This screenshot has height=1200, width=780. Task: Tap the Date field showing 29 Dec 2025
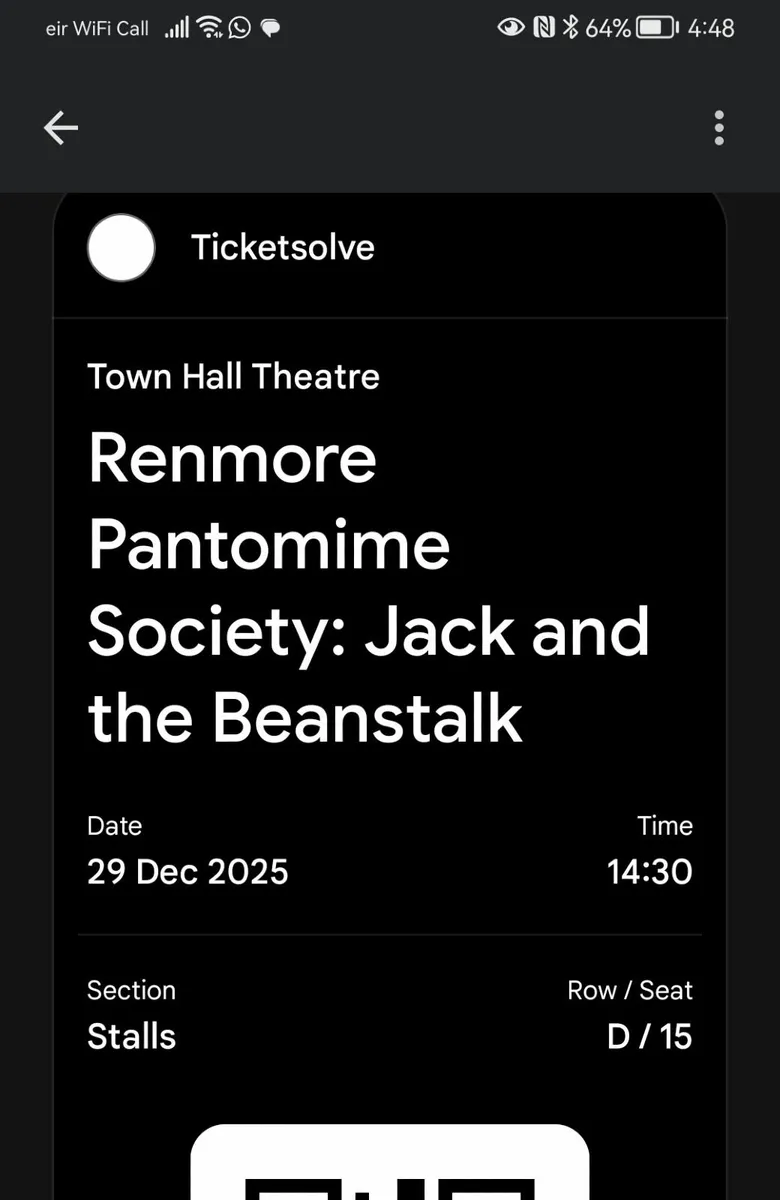187,872
